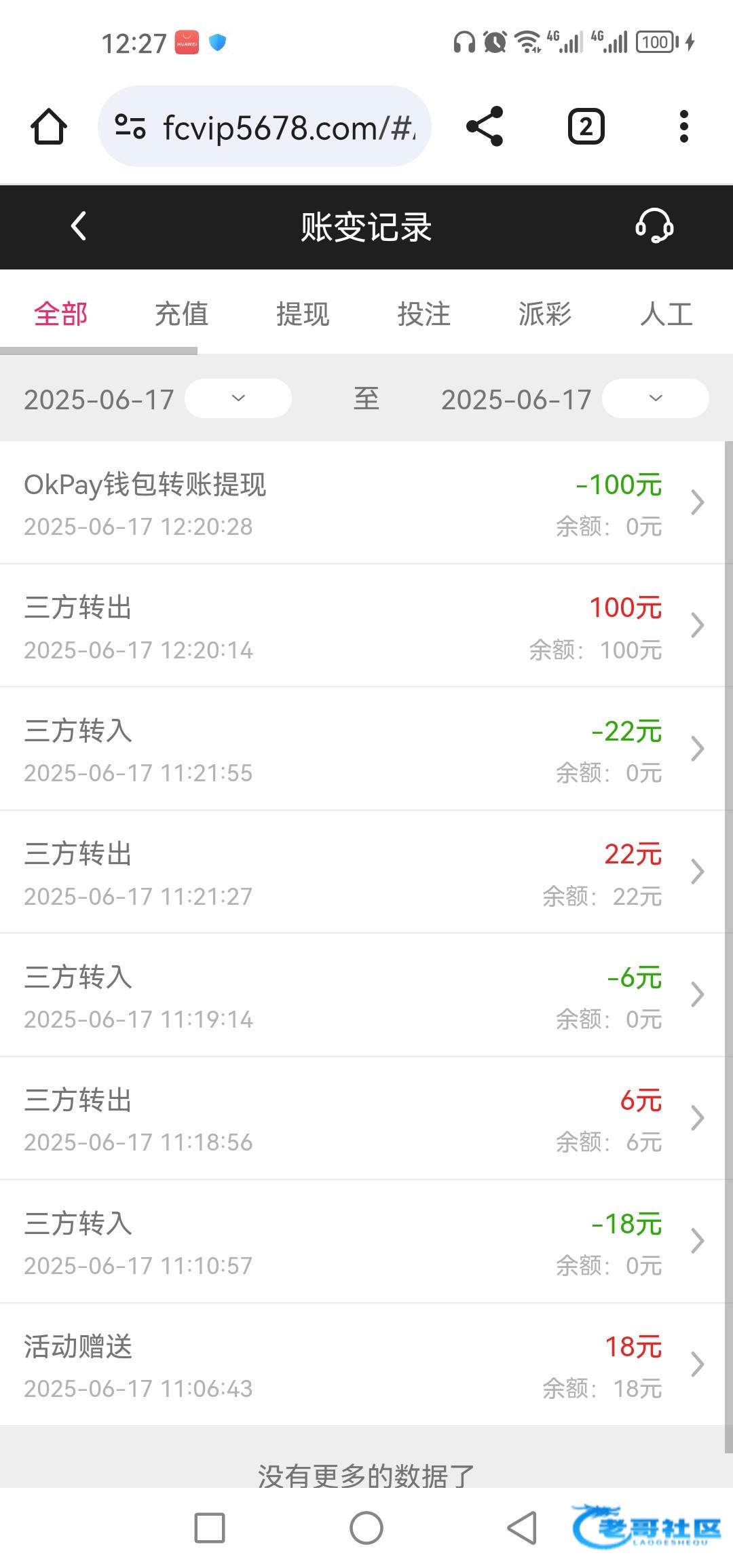Go back from 账变记录 page
The height and width of the screenshot is (1568, 733).
(x=79, y=226)
